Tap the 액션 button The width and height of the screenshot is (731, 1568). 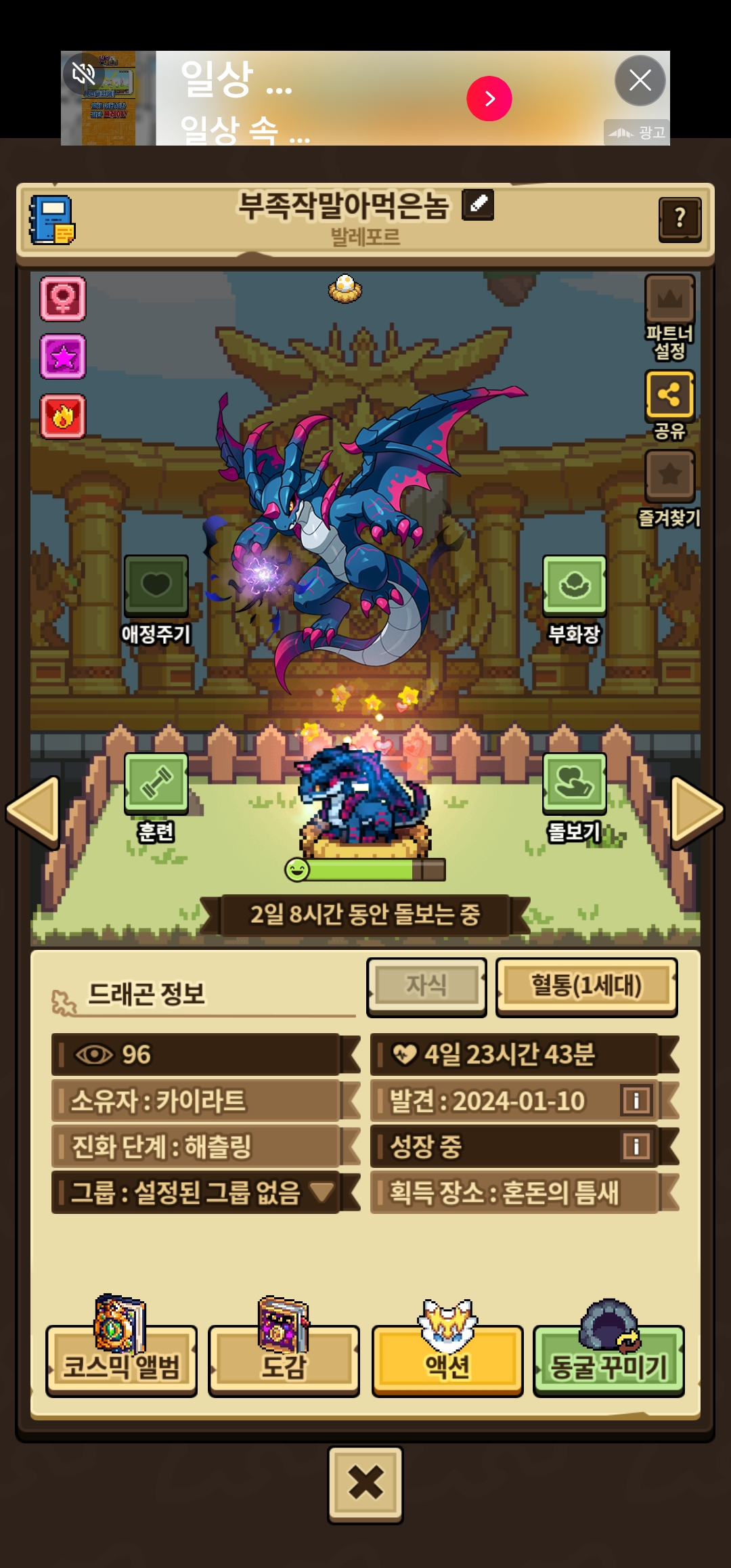447,1361
